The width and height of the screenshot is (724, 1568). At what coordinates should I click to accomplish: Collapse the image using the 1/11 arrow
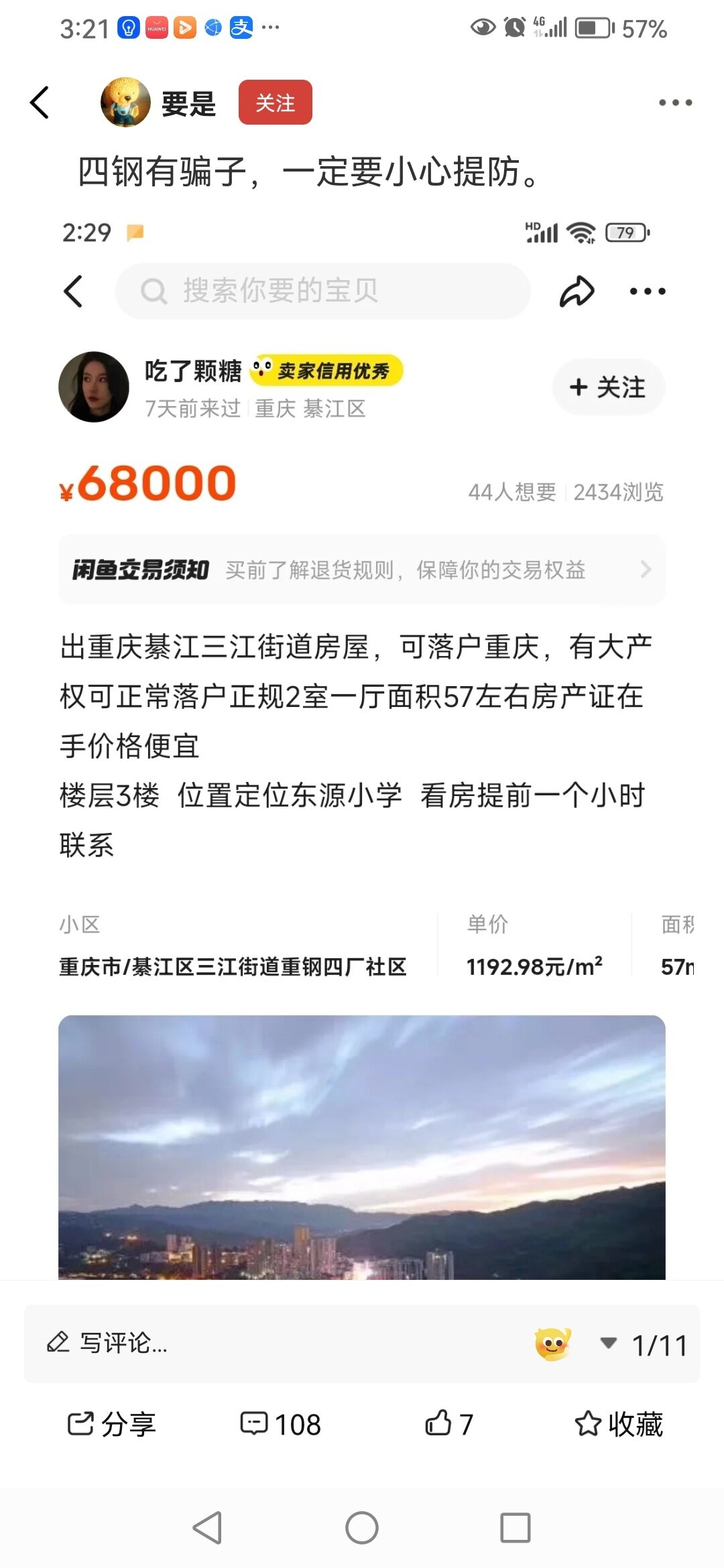(x=608, y=1343)
